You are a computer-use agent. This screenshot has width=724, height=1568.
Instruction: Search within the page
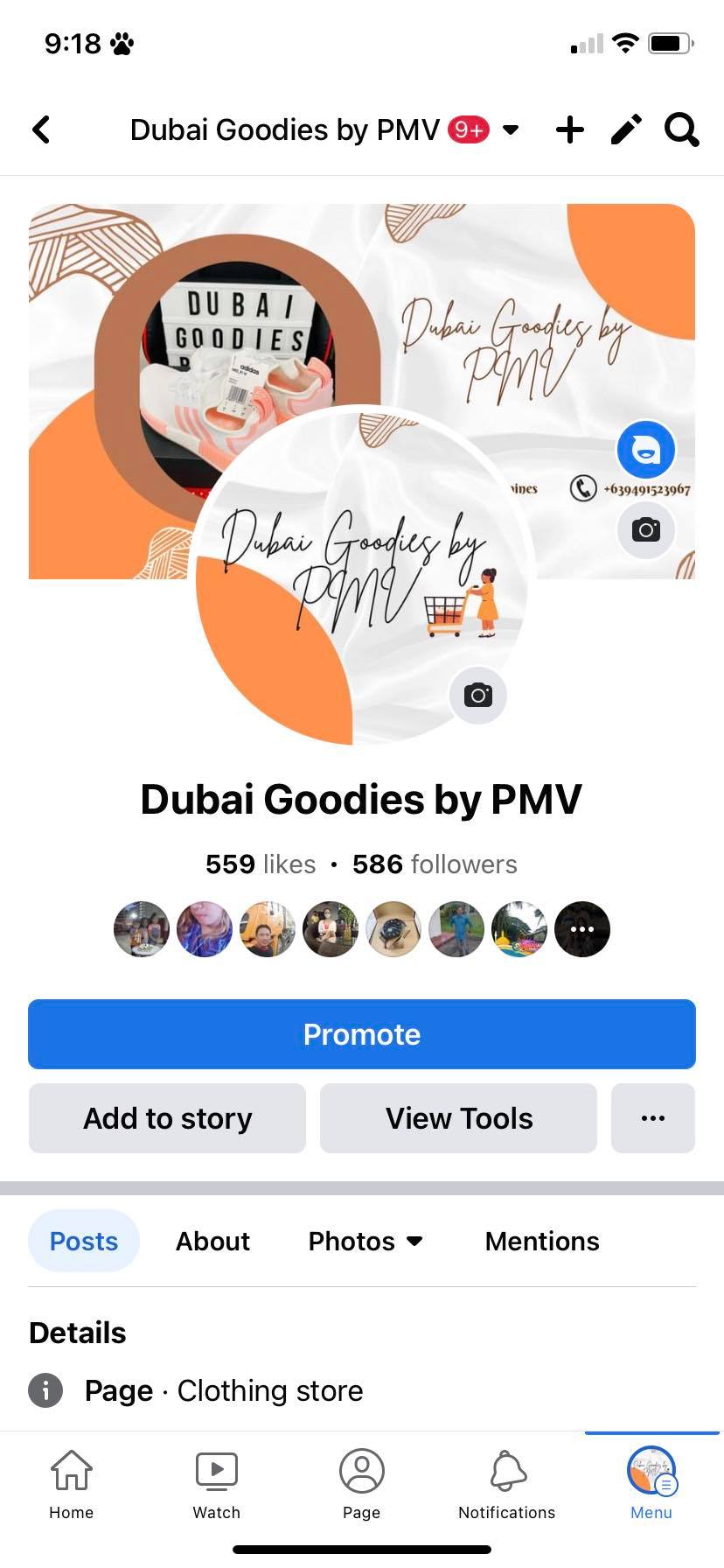[x=681, y=129]
